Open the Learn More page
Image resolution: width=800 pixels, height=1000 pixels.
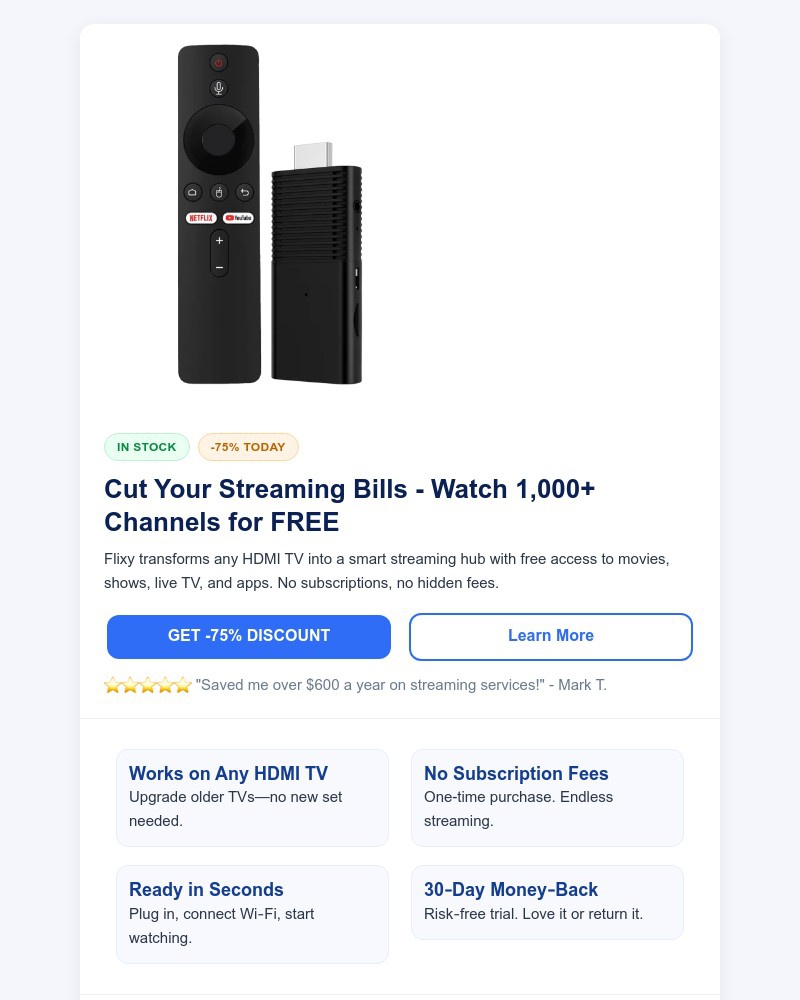point(551,636)
